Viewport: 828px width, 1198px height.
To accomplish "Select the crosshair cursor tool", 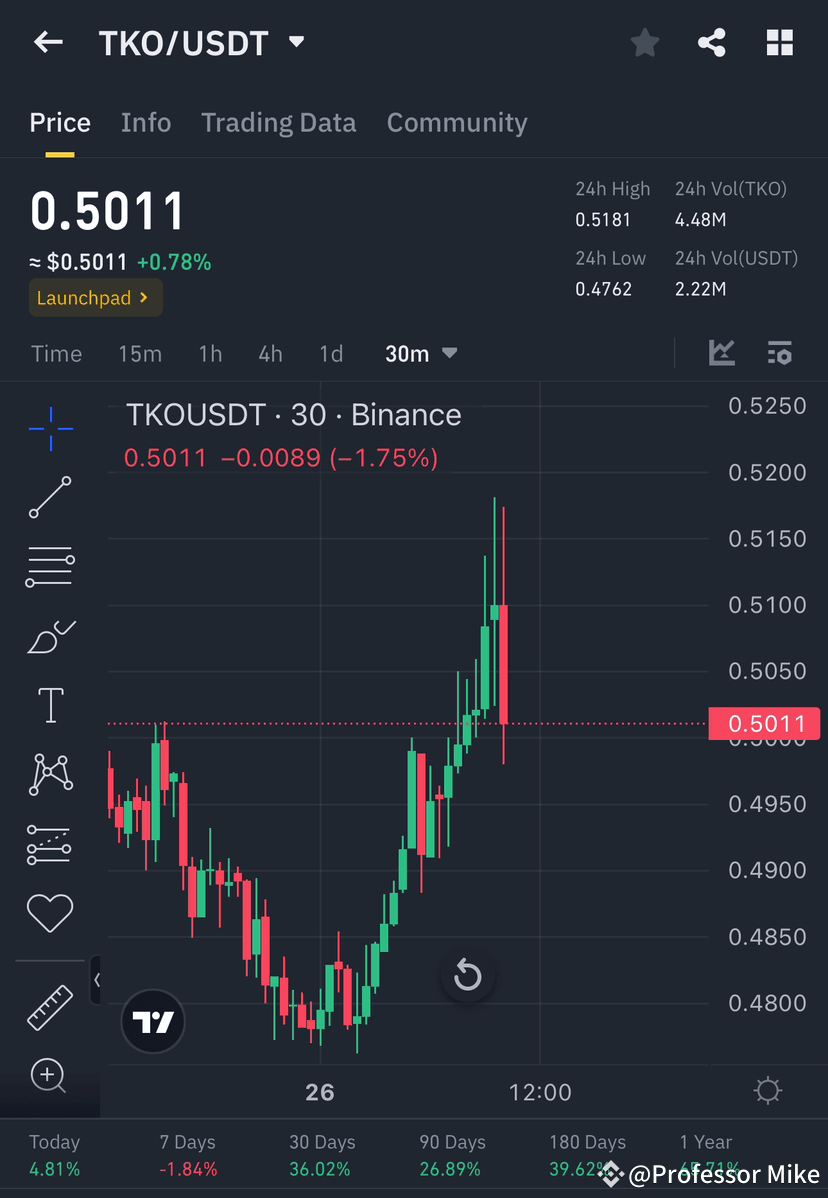I will coord(50,428).
